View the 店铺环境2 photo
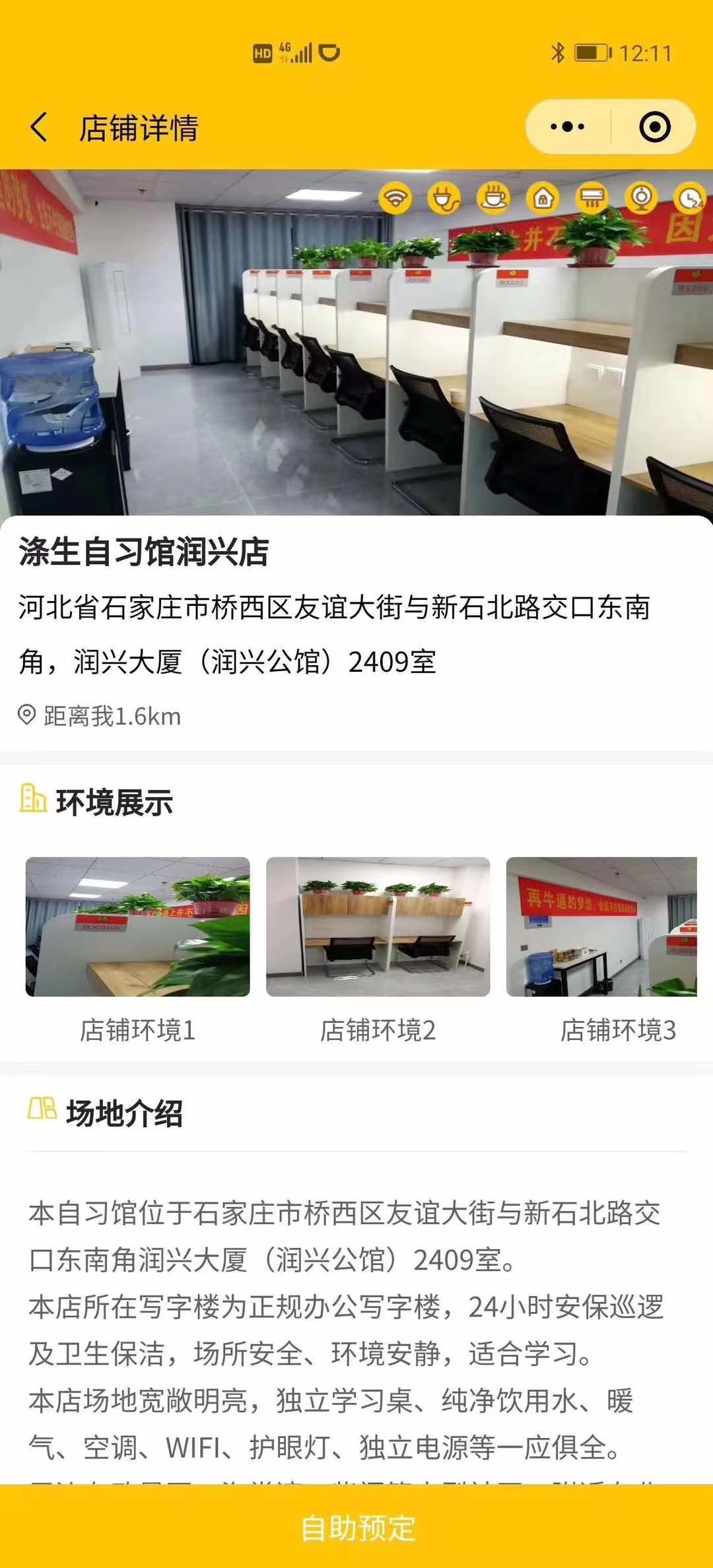The image size is (713, 1568). 378,927
